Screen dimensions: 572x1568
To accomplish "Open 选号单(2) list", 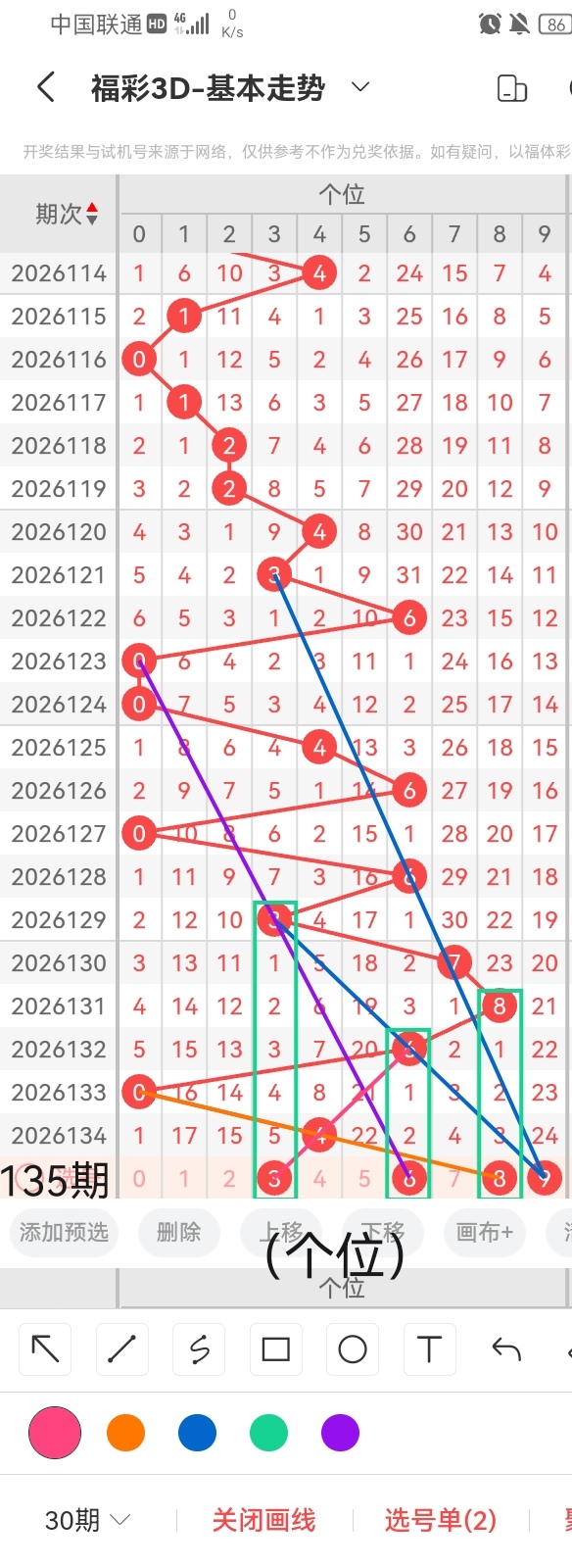I will point(441,1520).
